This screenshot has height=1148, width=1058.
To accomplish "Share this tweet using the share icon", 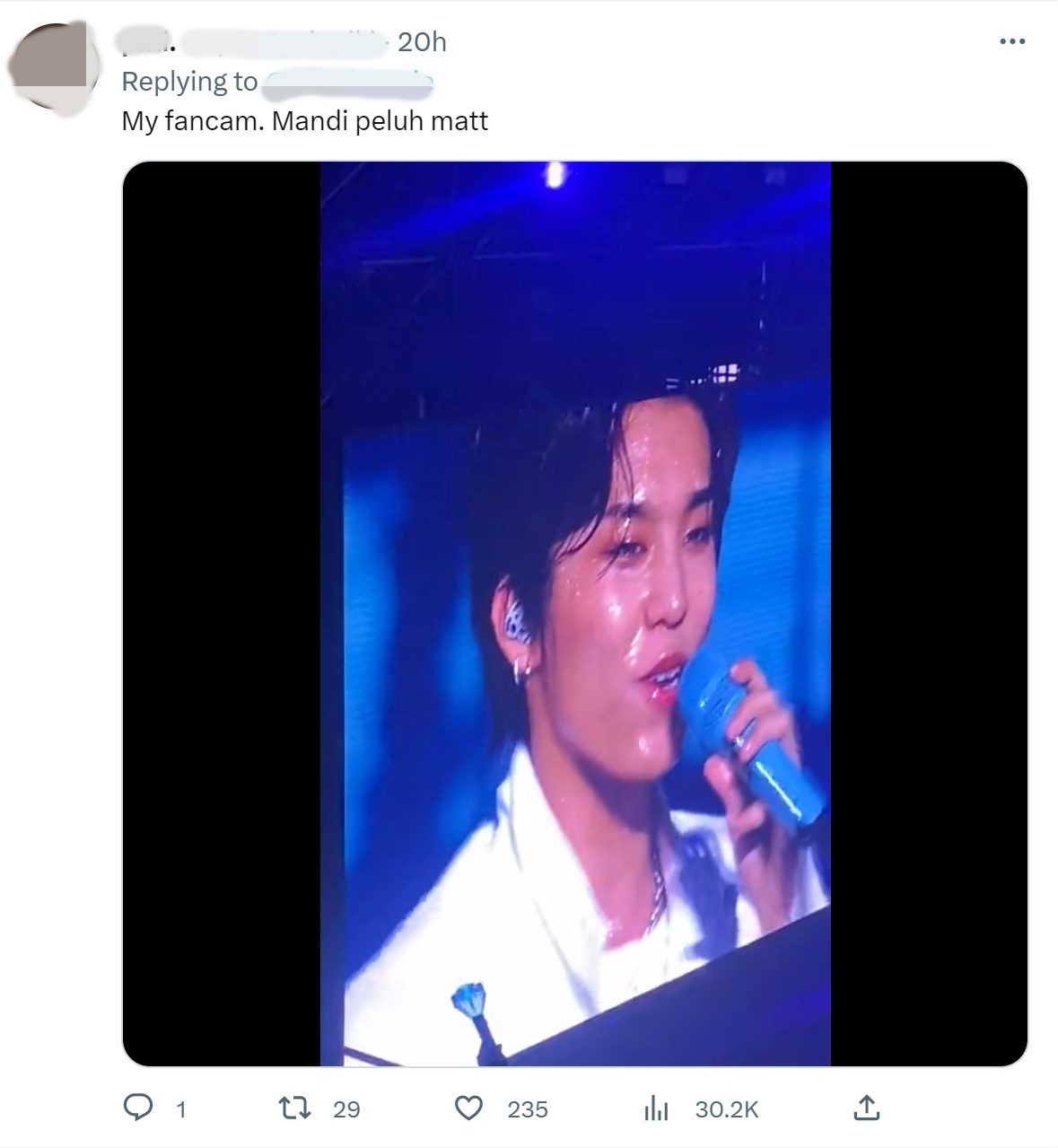I will pos(865,1108).
